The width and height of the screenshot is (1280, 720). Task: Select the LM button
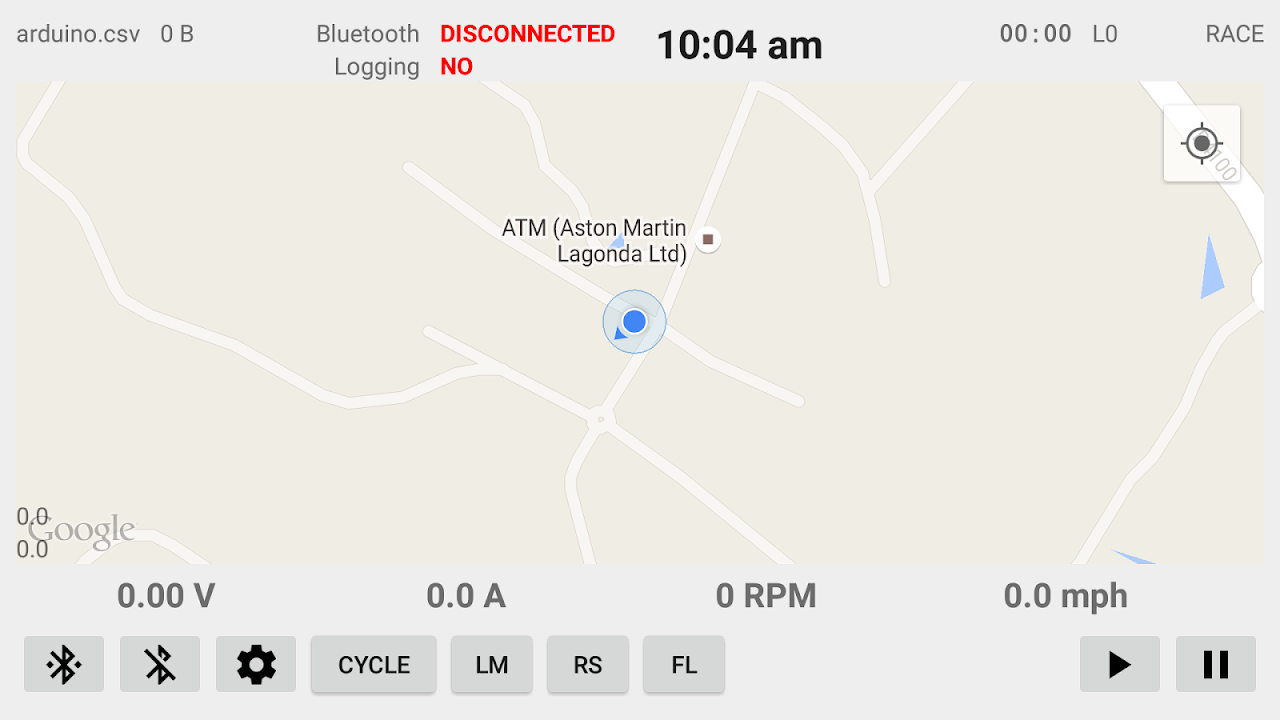pyautogui.click(x=492, y=664)
